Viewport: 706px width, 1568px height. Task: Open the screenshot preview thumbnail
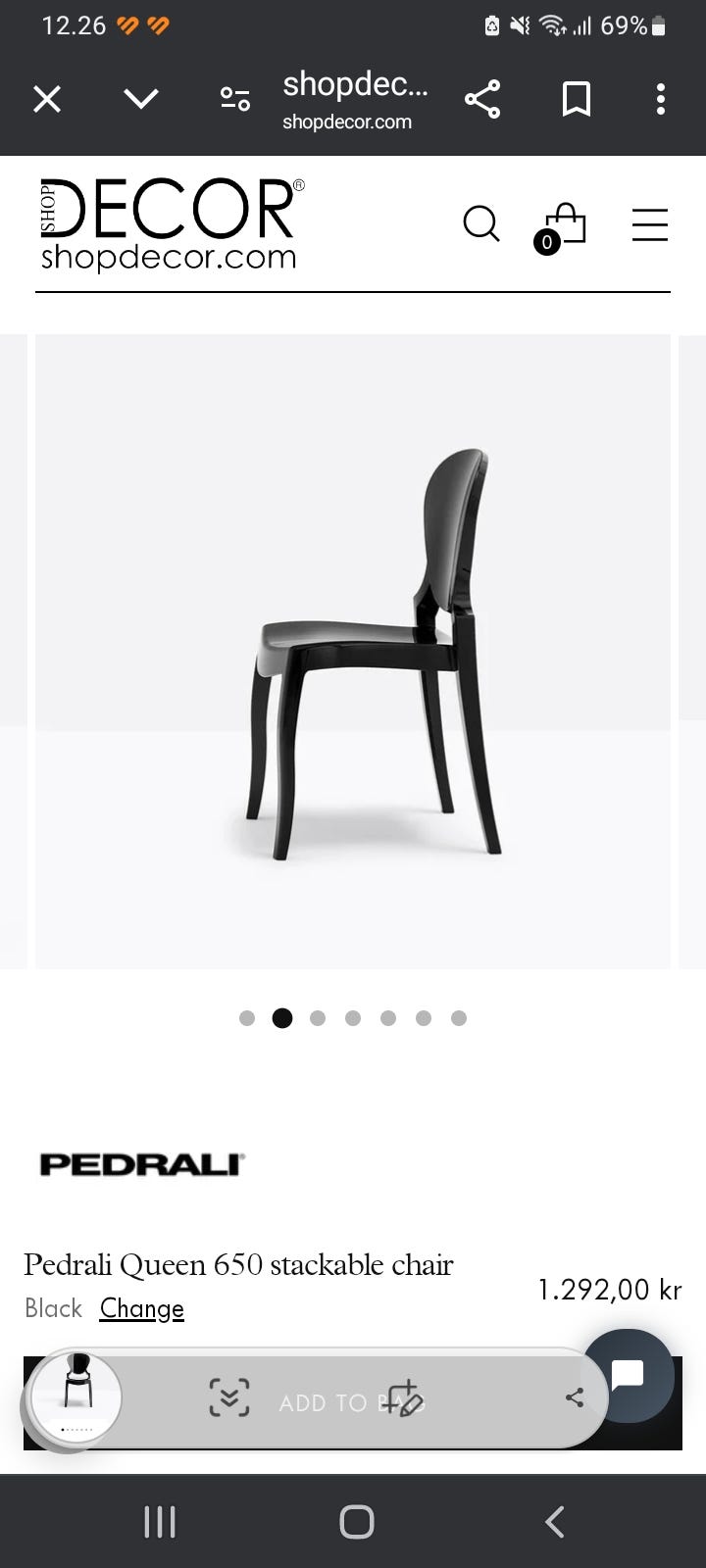pos(76,1396)
